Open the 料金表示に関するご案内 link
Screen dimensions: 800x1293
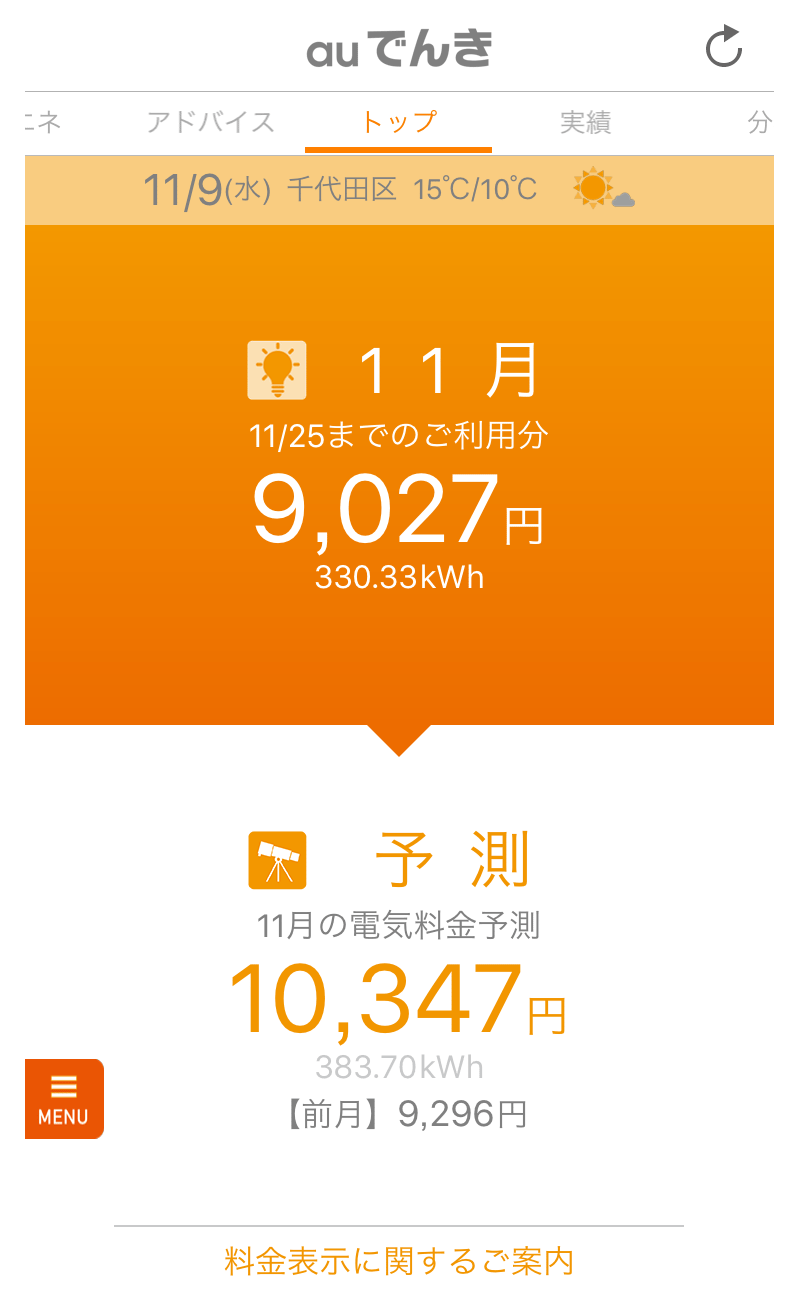pyautogui.click(x=399, y=1261)
